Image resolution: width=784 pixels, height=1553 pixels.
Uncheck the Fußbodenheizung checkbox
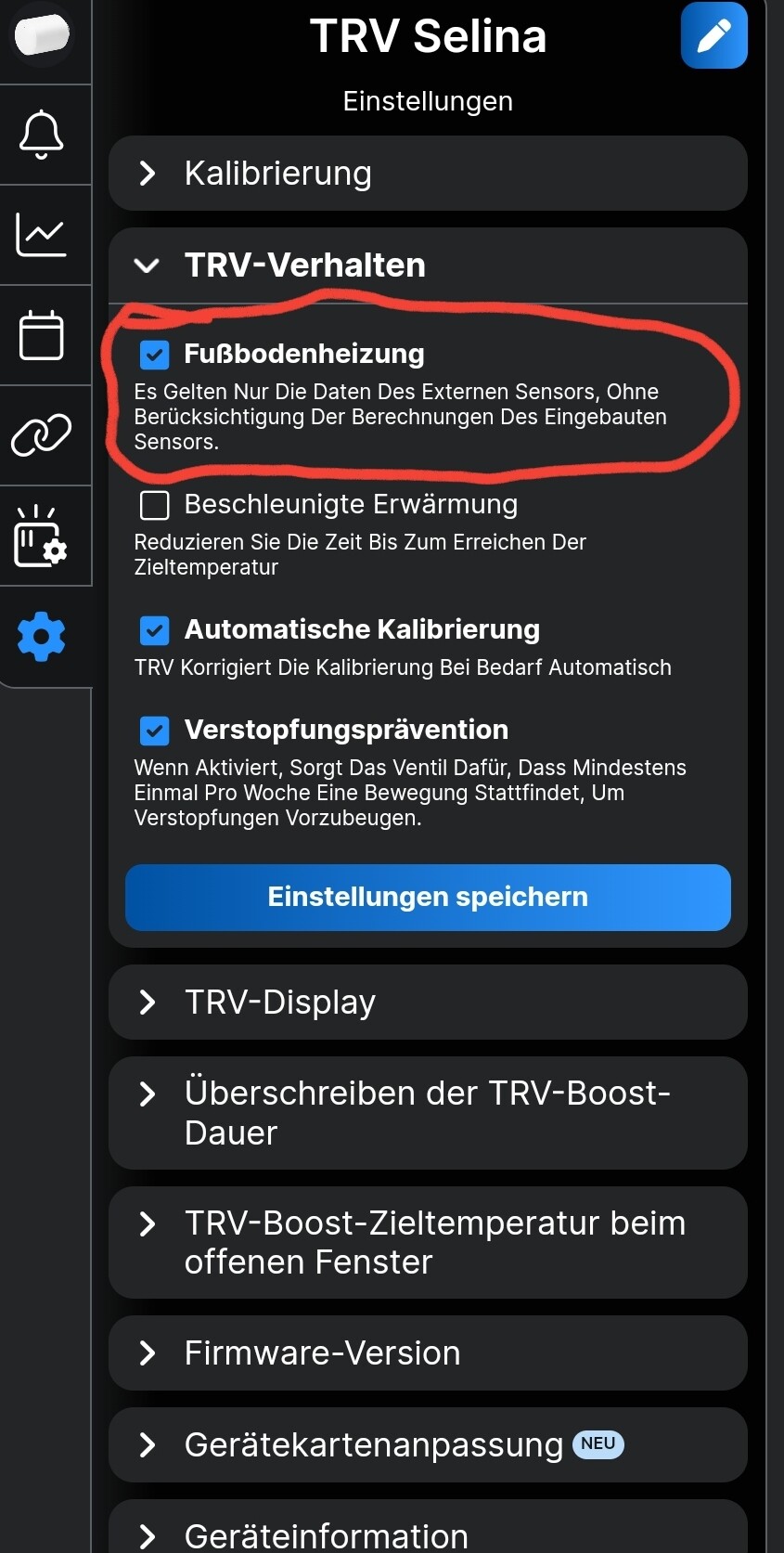pyautogui.click(x=154, y=355)
